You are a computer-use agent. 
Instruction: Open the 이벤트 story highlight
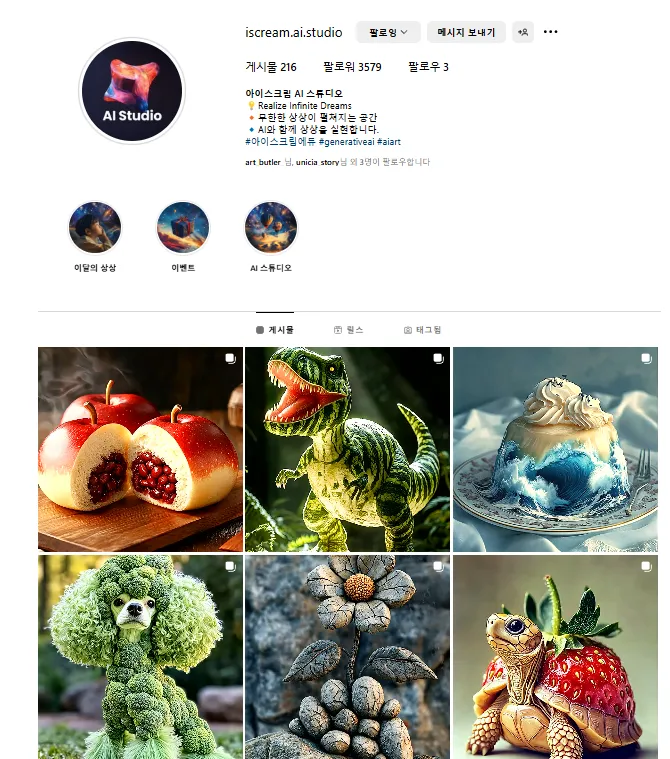tap(183, 229)
